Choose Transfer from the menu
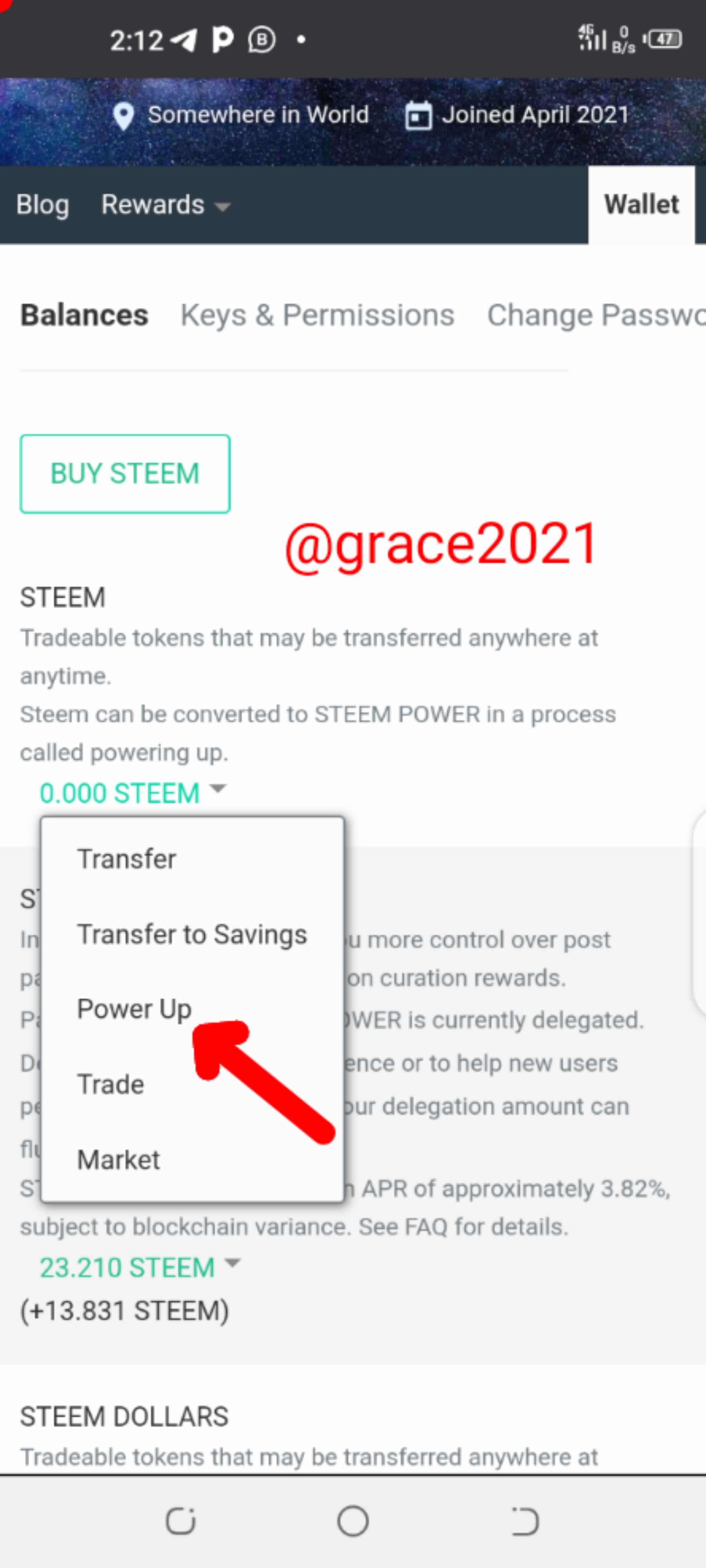This screenshot has width=706, height=1568. pyautogui.click(x=127, y=859)
